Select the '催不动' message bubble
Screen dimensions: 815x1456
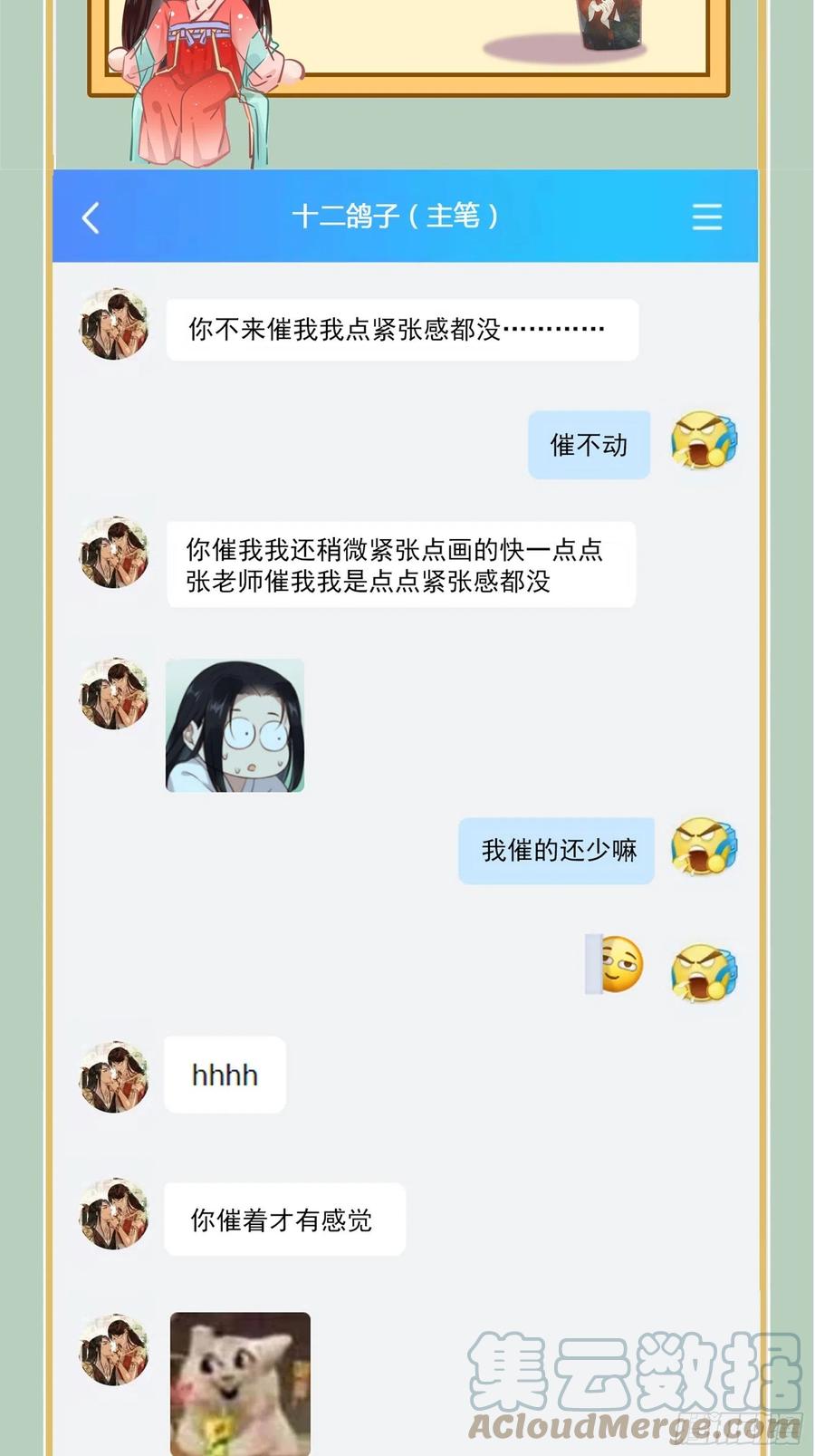pos(588,444)
